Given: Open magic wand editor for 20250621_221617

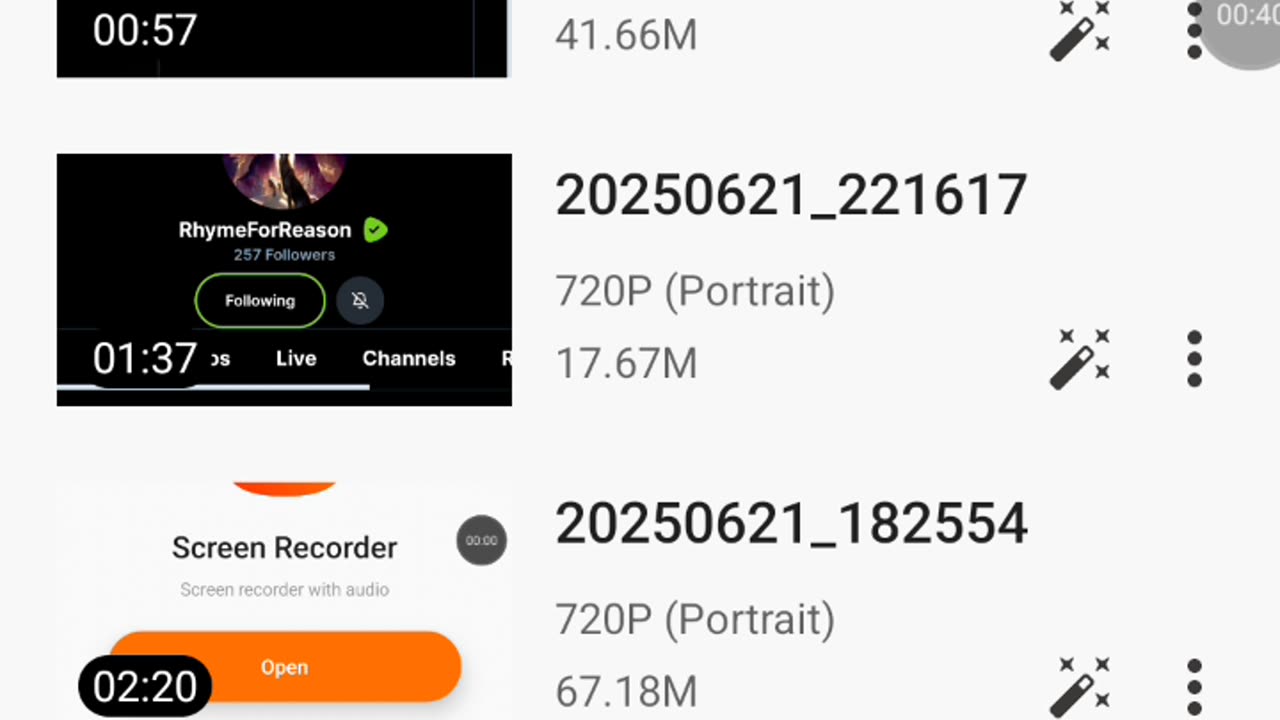Looking at the screenshot, I should (x=1079, y=358).
